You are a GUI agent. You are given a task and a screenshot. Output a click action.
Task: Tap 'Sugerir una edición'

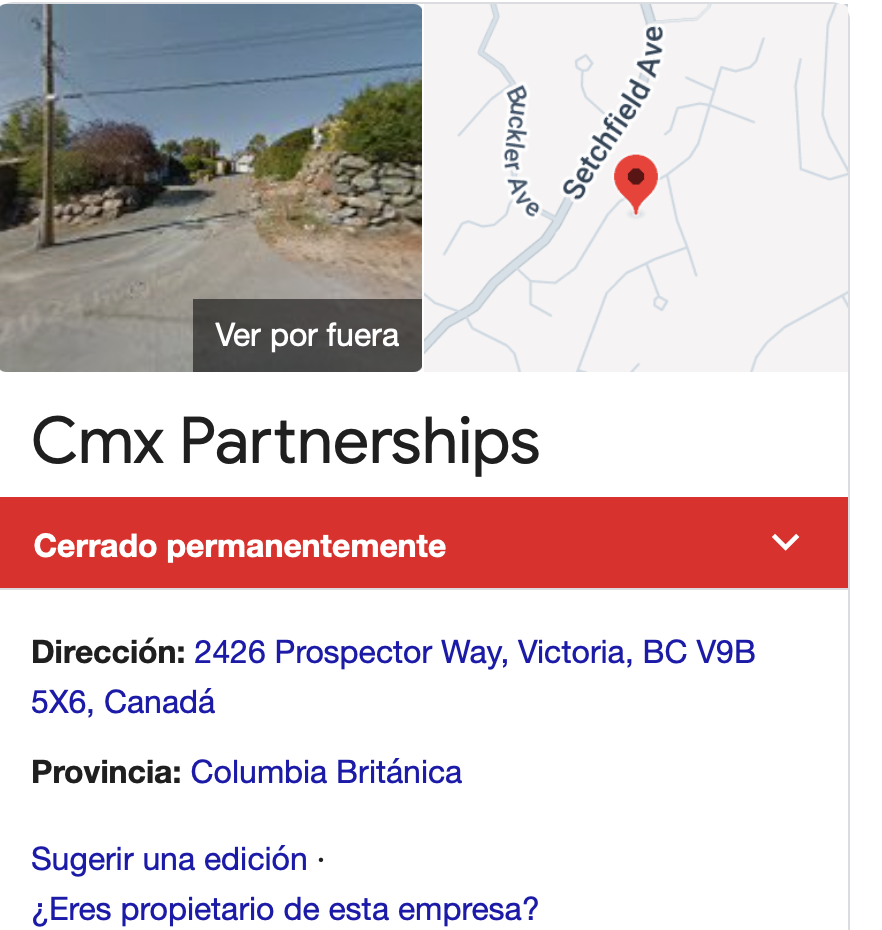(169, 859)
